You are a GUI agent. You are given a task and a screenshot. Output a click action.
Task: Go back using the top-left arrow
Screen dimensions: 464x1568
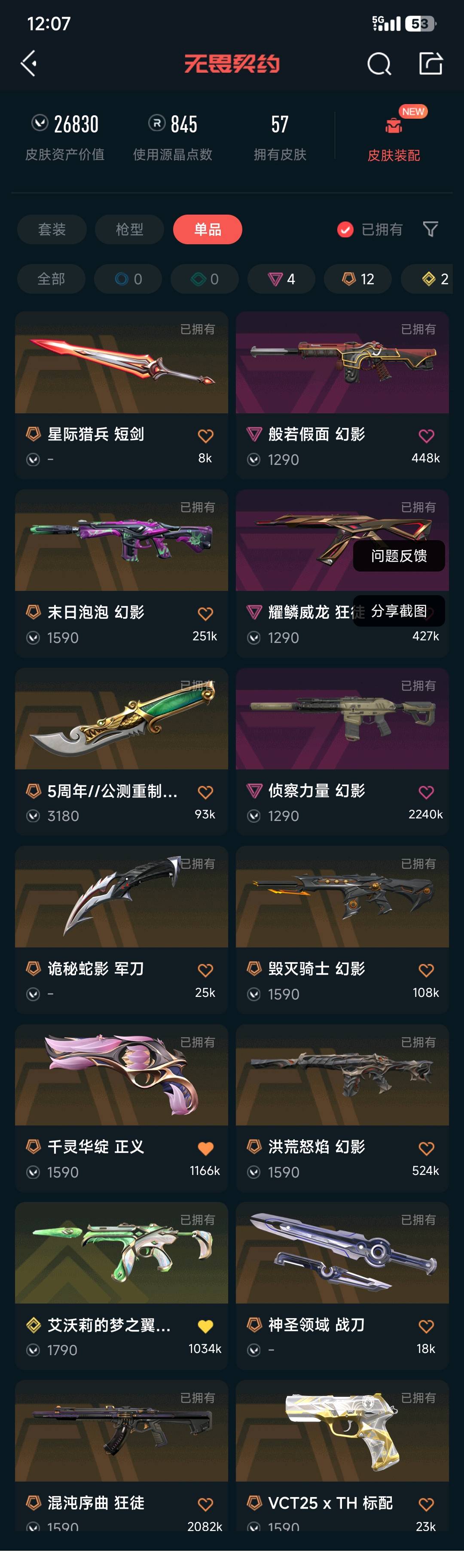[x=29, y=63]
